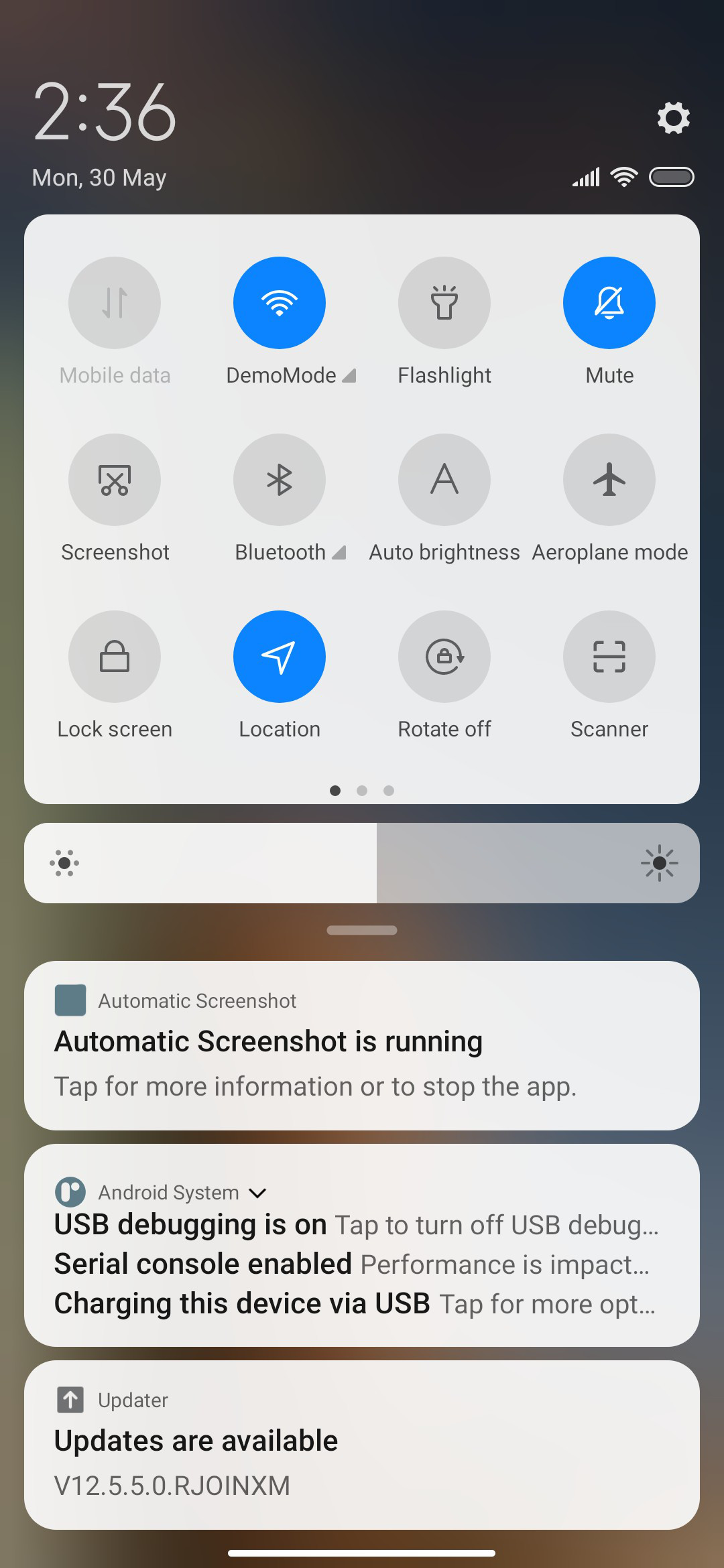Viewport: 724px width, 1568px height.
Task: Enable Bluetooth
Action: (x=280, y=480)
